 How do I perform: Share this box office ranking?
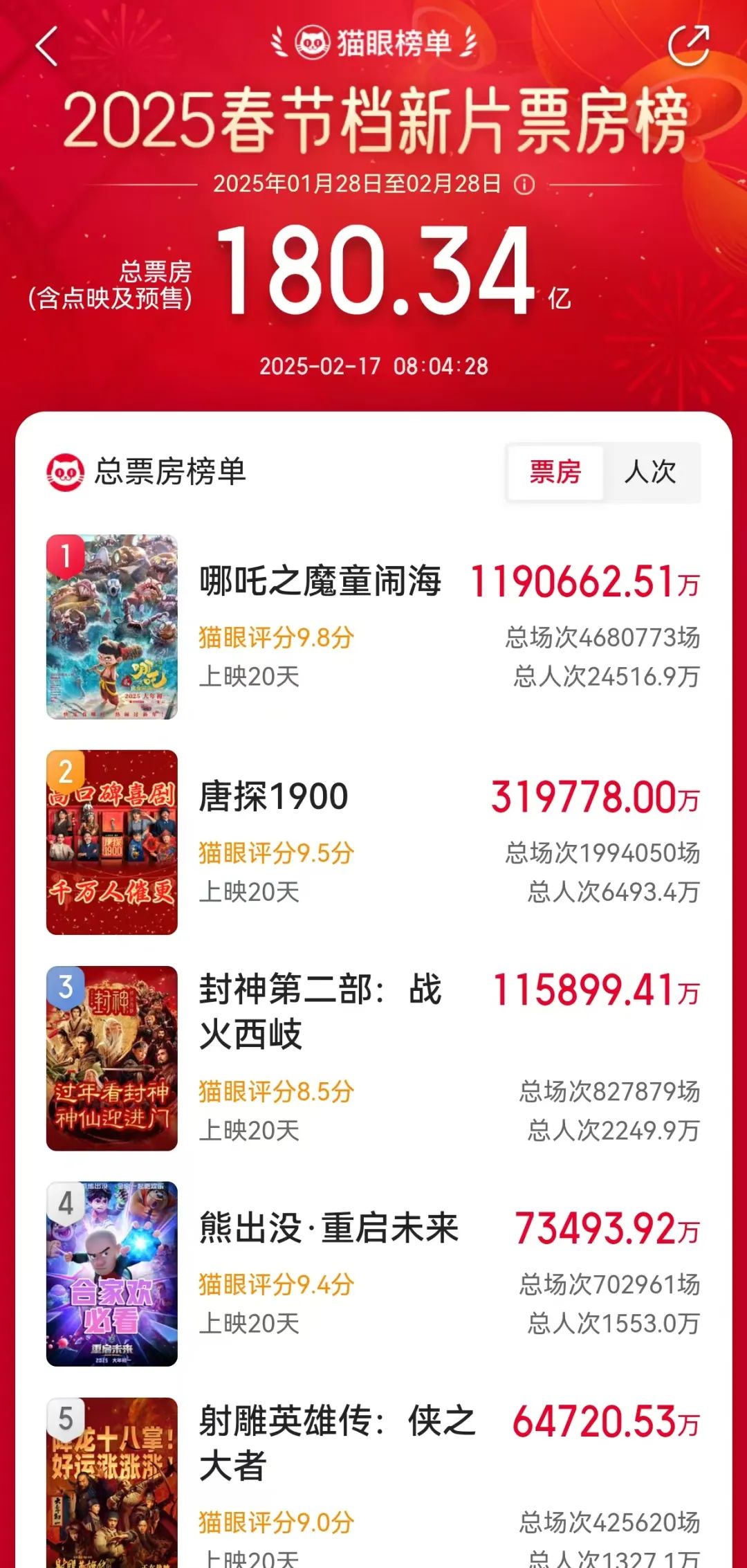point(688,46)
